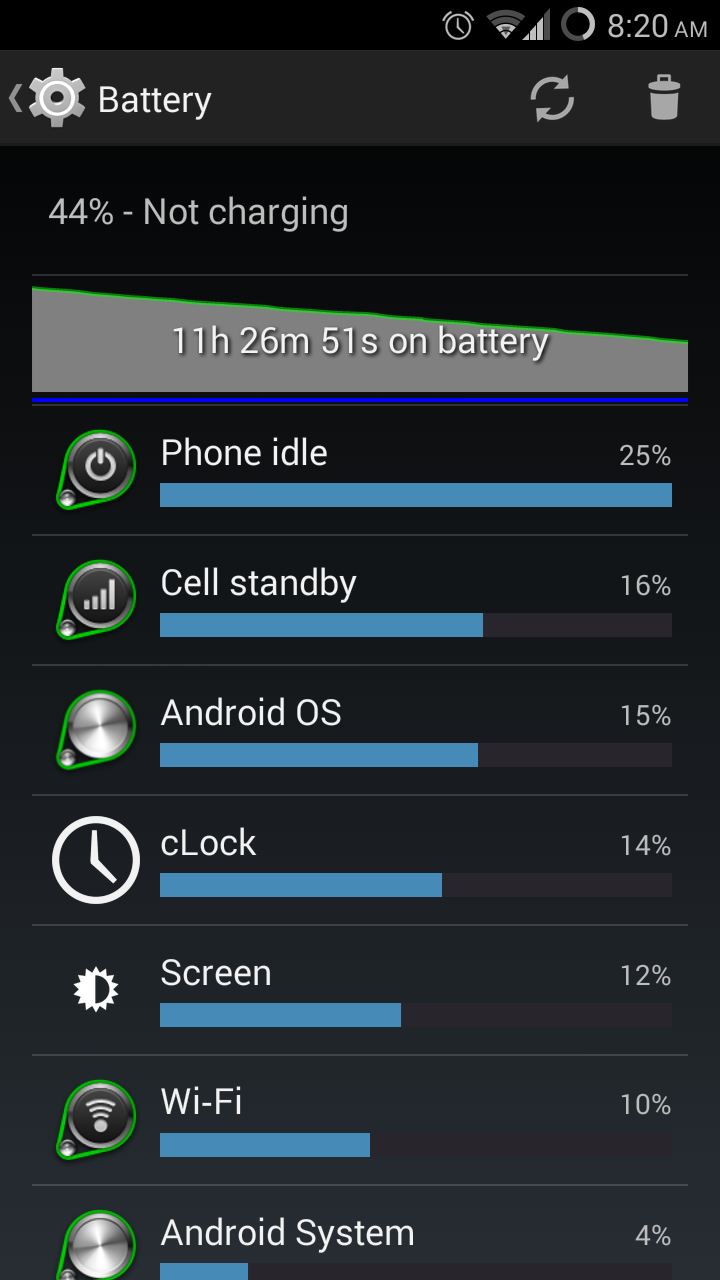720x1280 pixels.
Task: View Android OS battery usage
Action: [360, 730]
